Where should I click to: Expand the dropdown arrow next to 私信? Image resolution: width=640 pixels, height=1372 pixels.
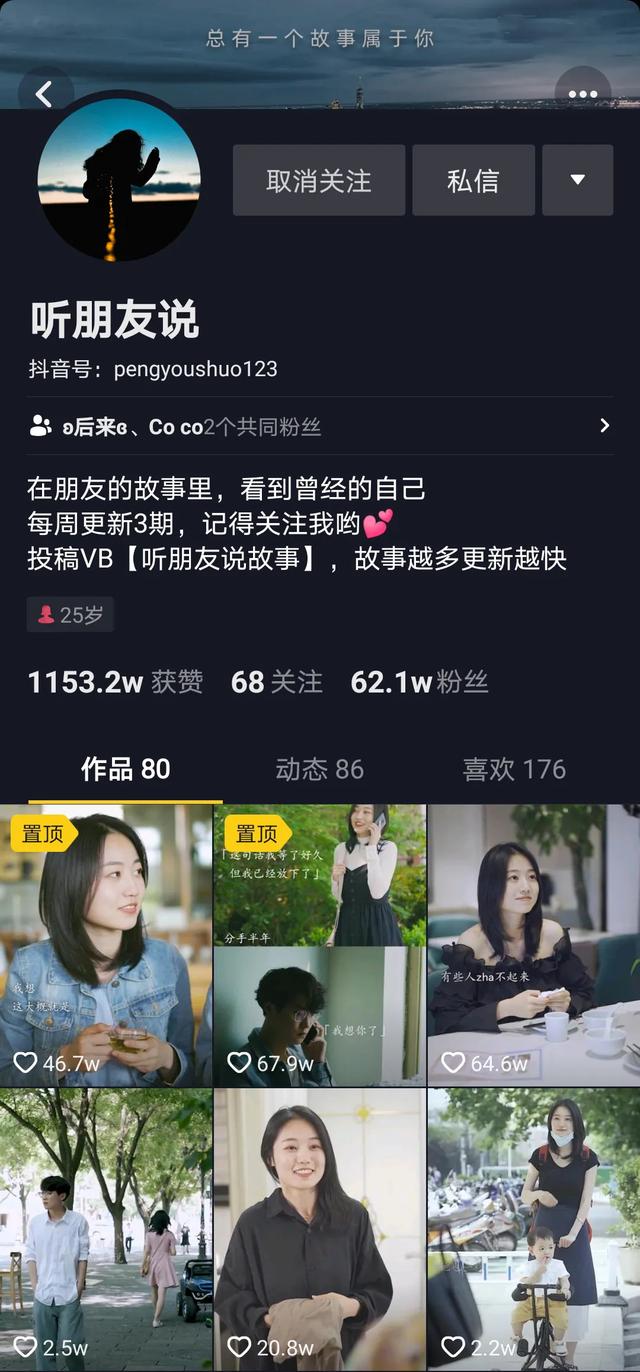[577, 180]
